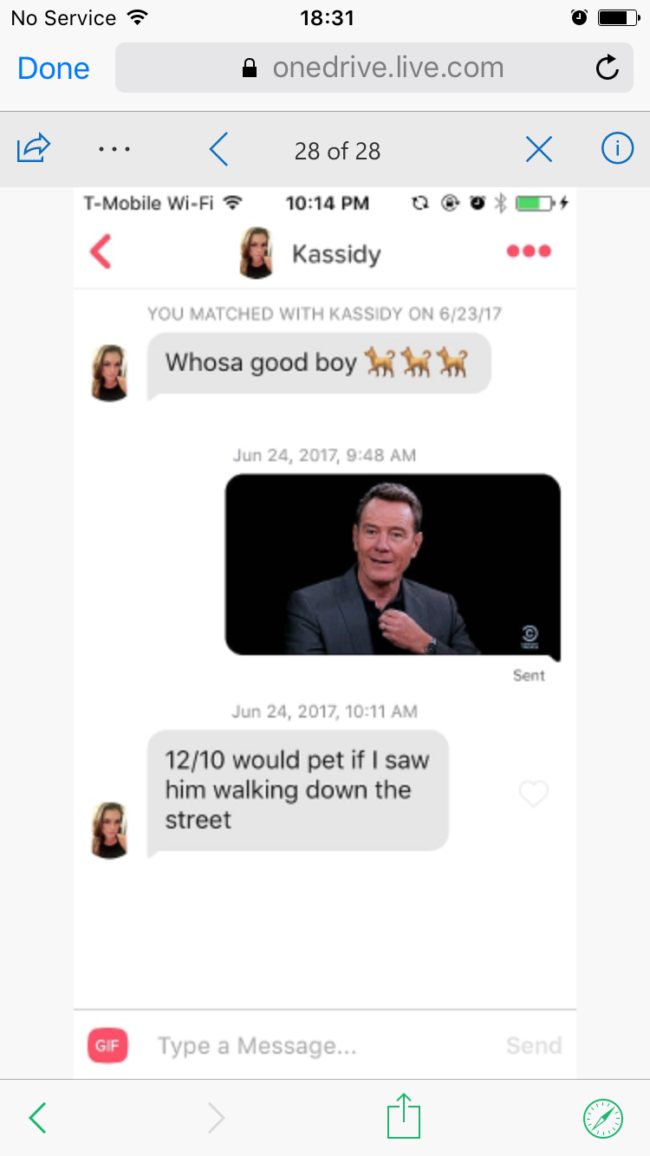The height and width of the screenshot is (1156, 650).
Task: Open the three-dot more options menu
Action: pyautogui.click(x=114, y=150)
